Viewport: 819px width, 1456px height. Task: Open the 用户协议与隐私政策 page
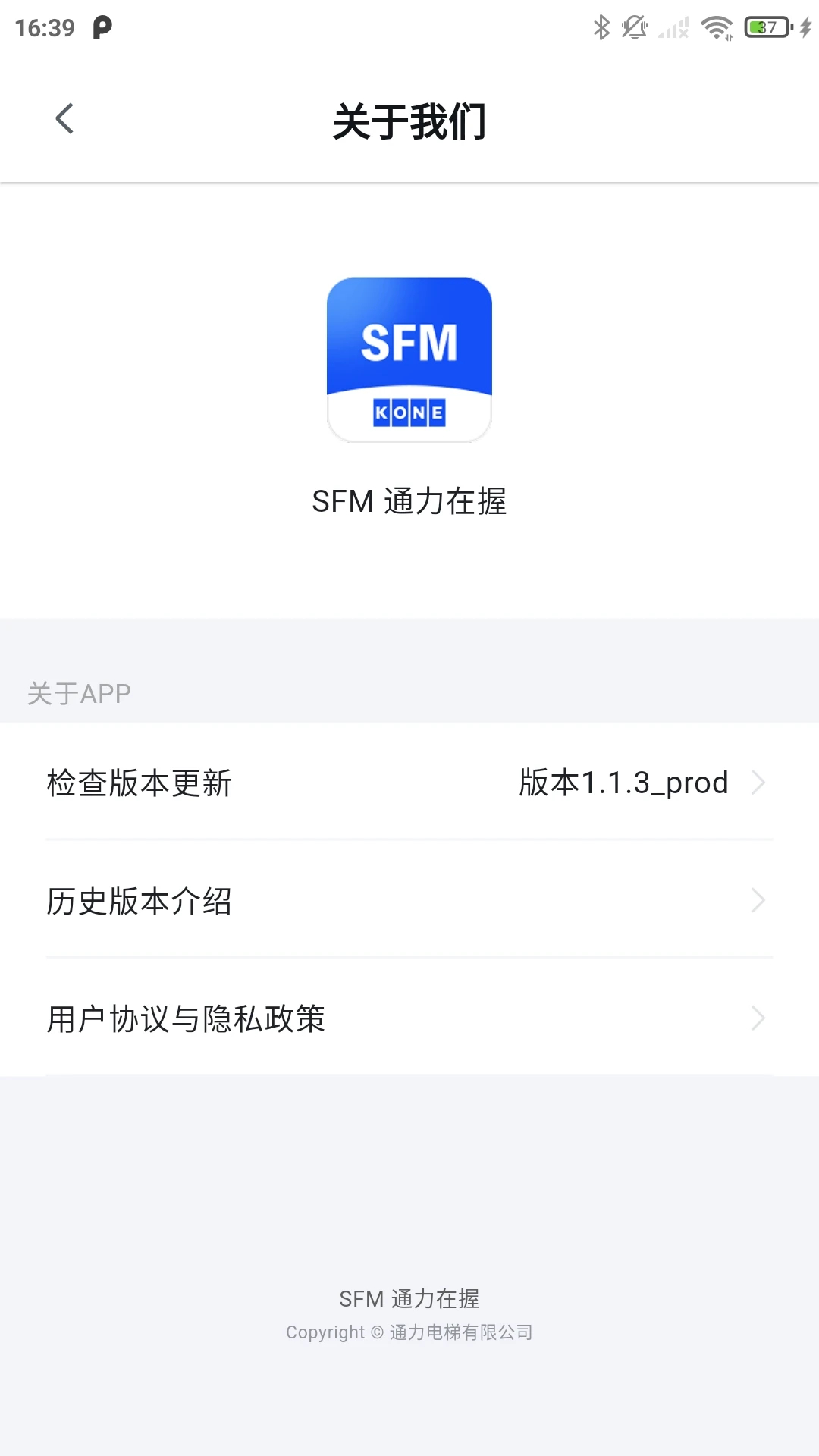[x=184, y=1019]
